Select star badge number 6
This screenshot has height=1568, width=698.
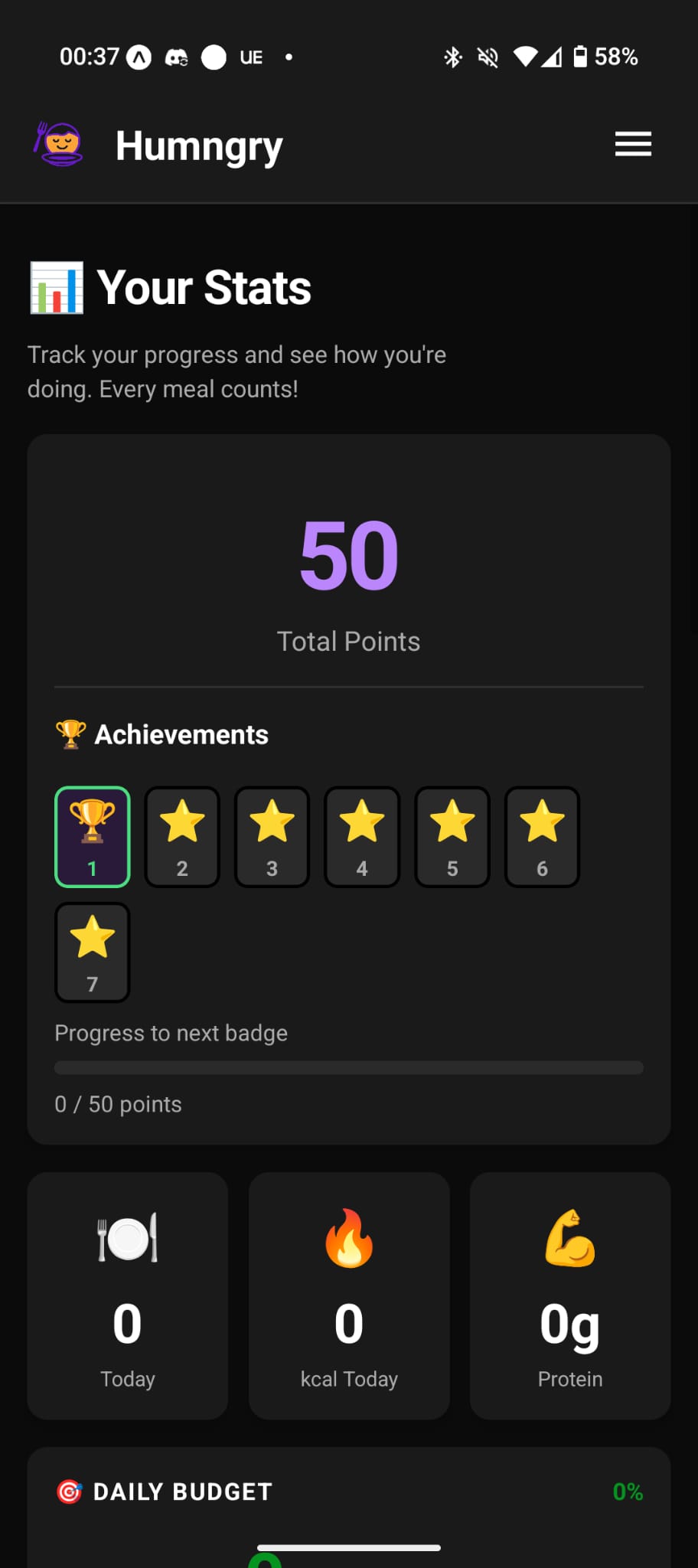click(x=542, y=836)
